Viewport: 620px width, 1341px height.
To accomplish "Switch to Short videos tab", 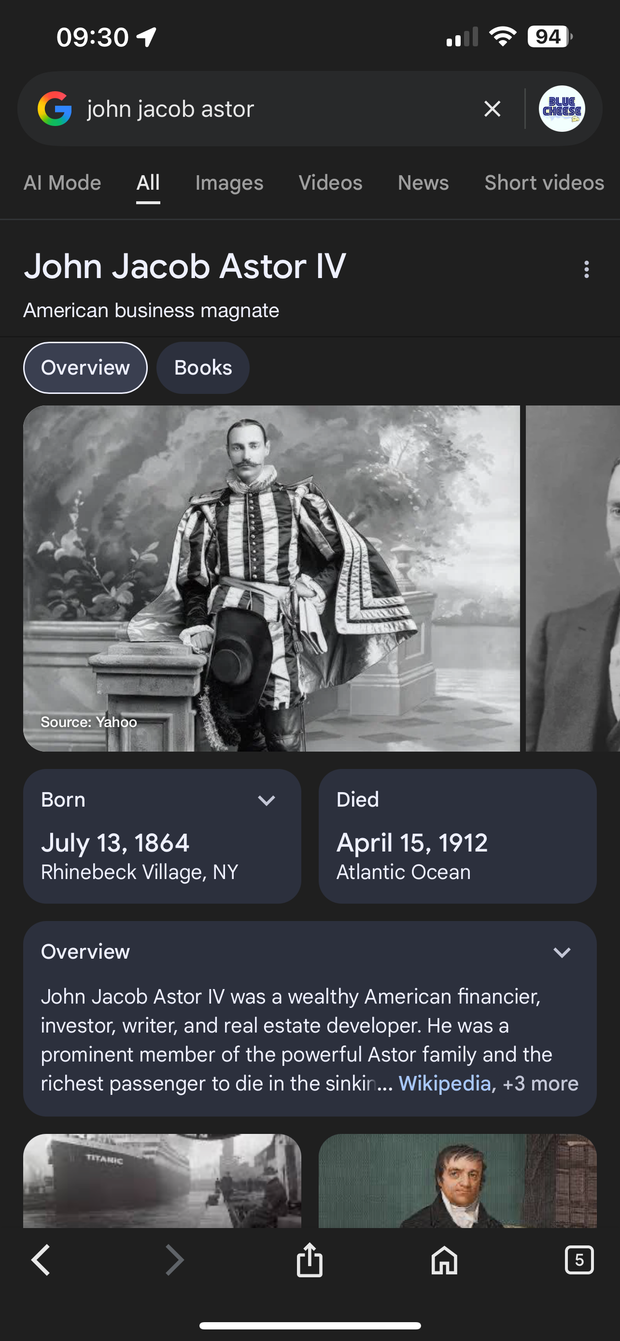I will click(544, 183).
